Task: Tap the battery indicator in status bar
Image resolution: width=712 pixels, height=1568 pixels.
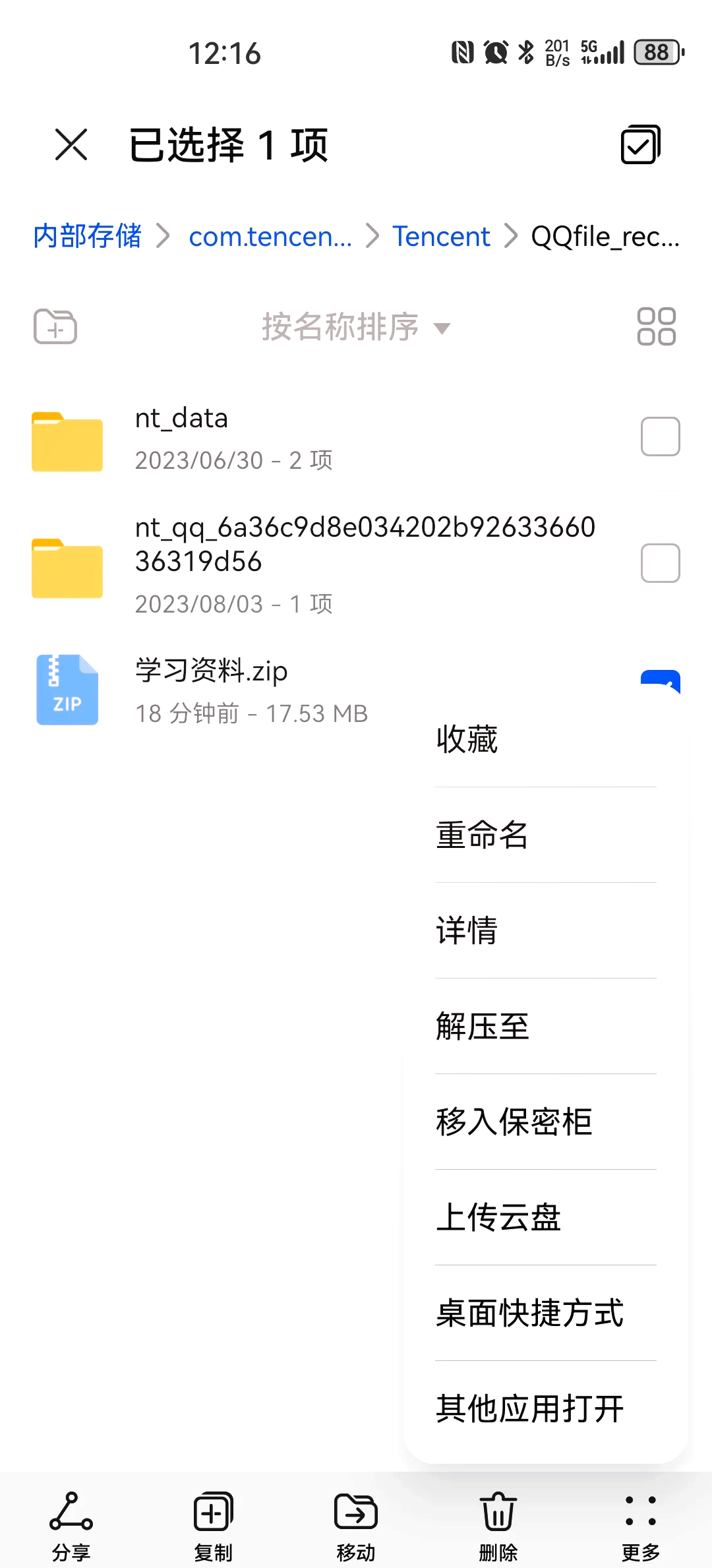Action: pos(656,53)
